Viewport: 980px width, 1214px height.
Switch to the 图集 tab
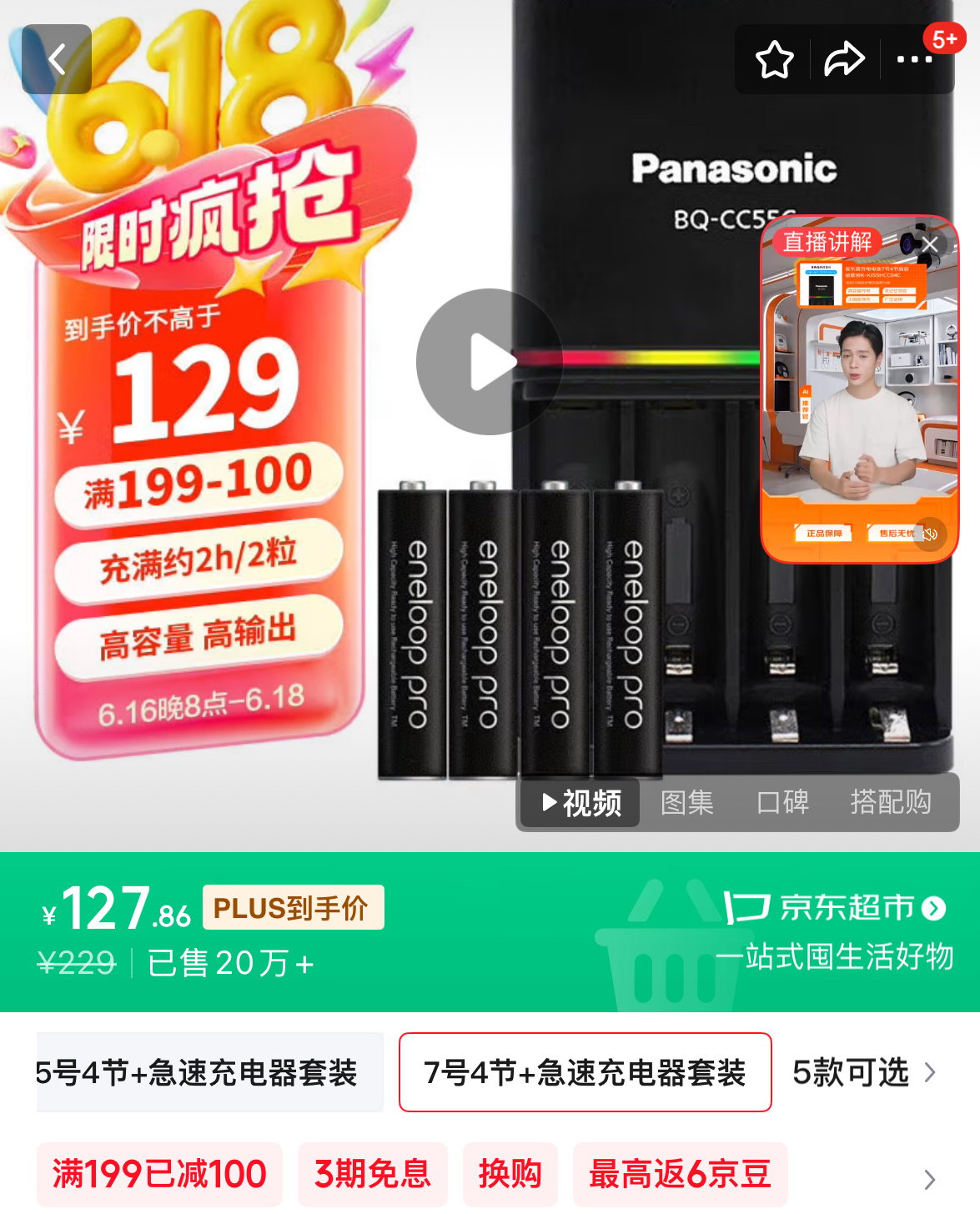(x=687, y=803)
